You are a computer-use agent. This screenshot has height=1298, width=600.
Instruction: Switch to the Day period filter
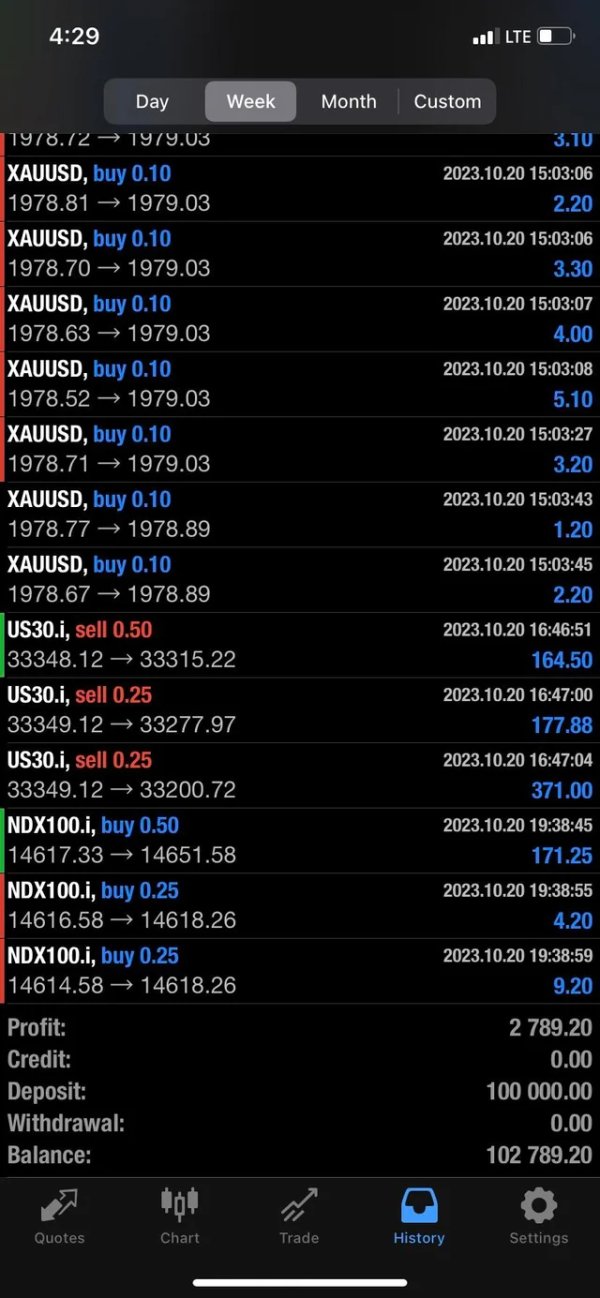(152, 101)
